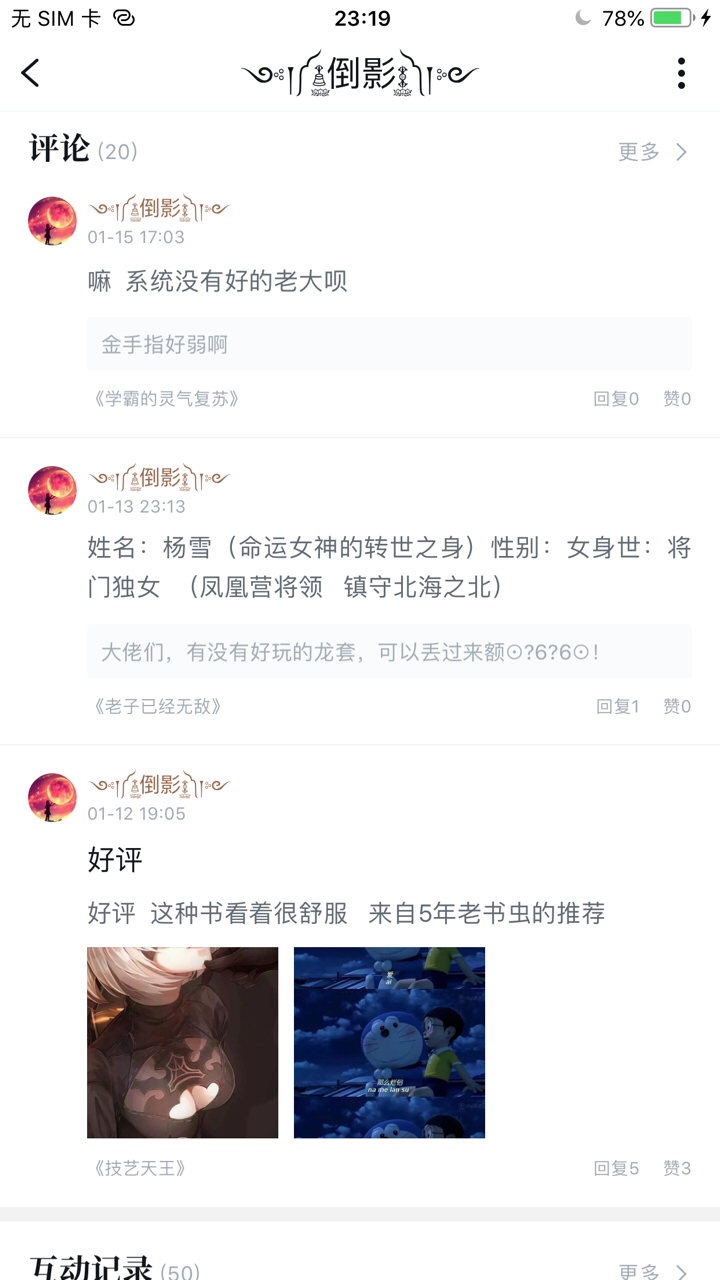Open quoted post 金手指好弱啊
The height and width of the screenshot is (1280, 720).
(389, 344)
